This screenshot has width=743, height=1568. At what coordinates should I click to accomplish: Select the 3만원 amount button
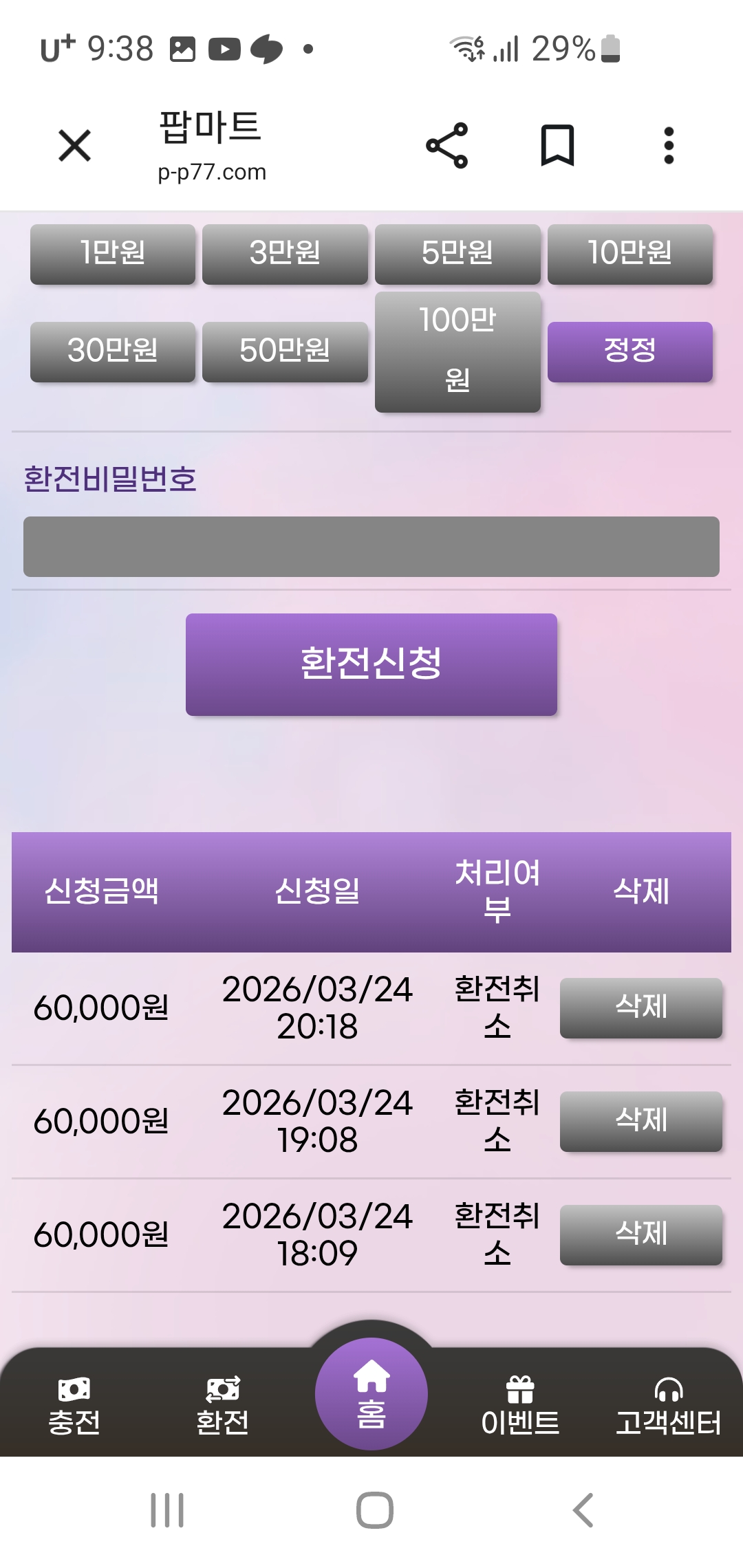(x=285, y=254)
